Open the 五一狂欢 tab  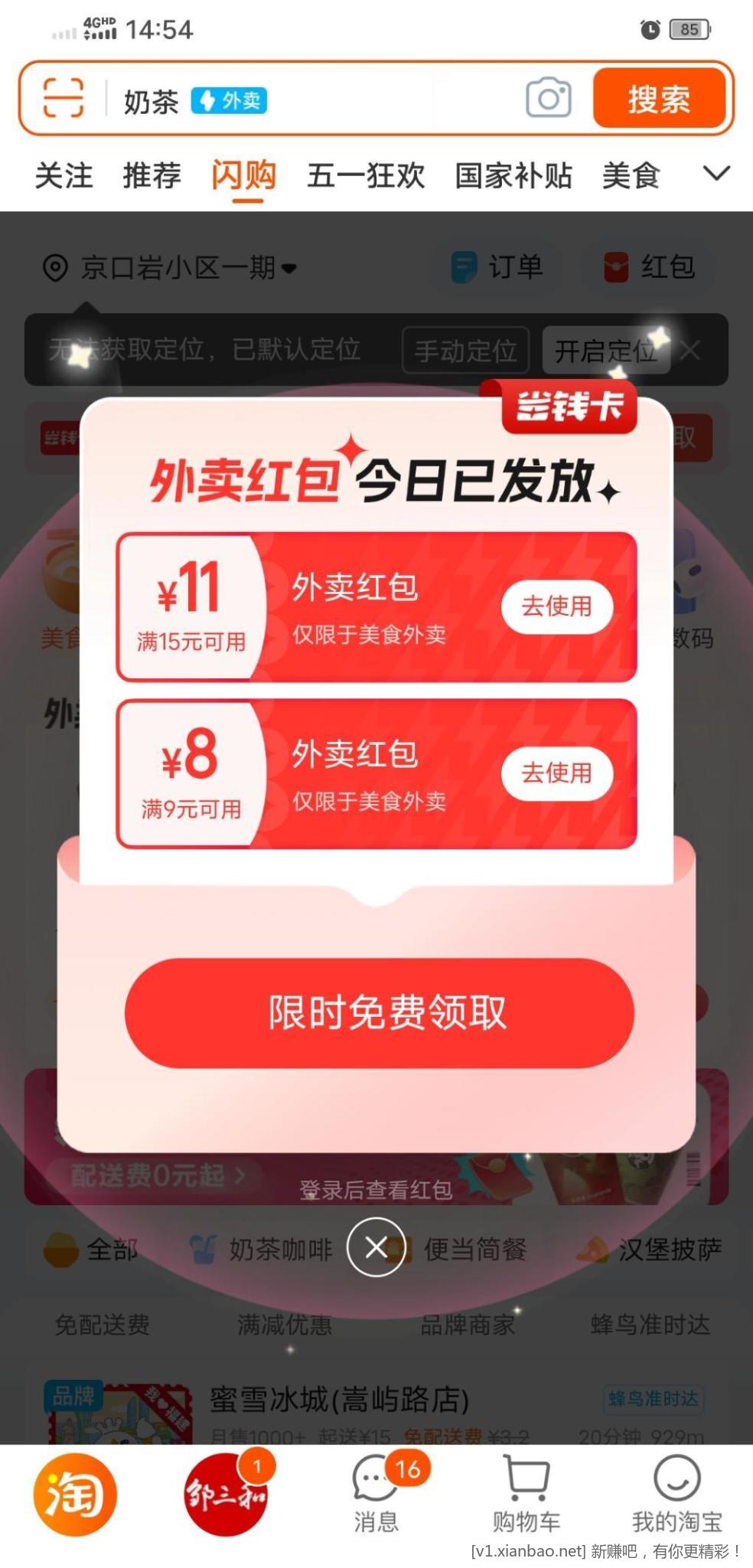366,175
